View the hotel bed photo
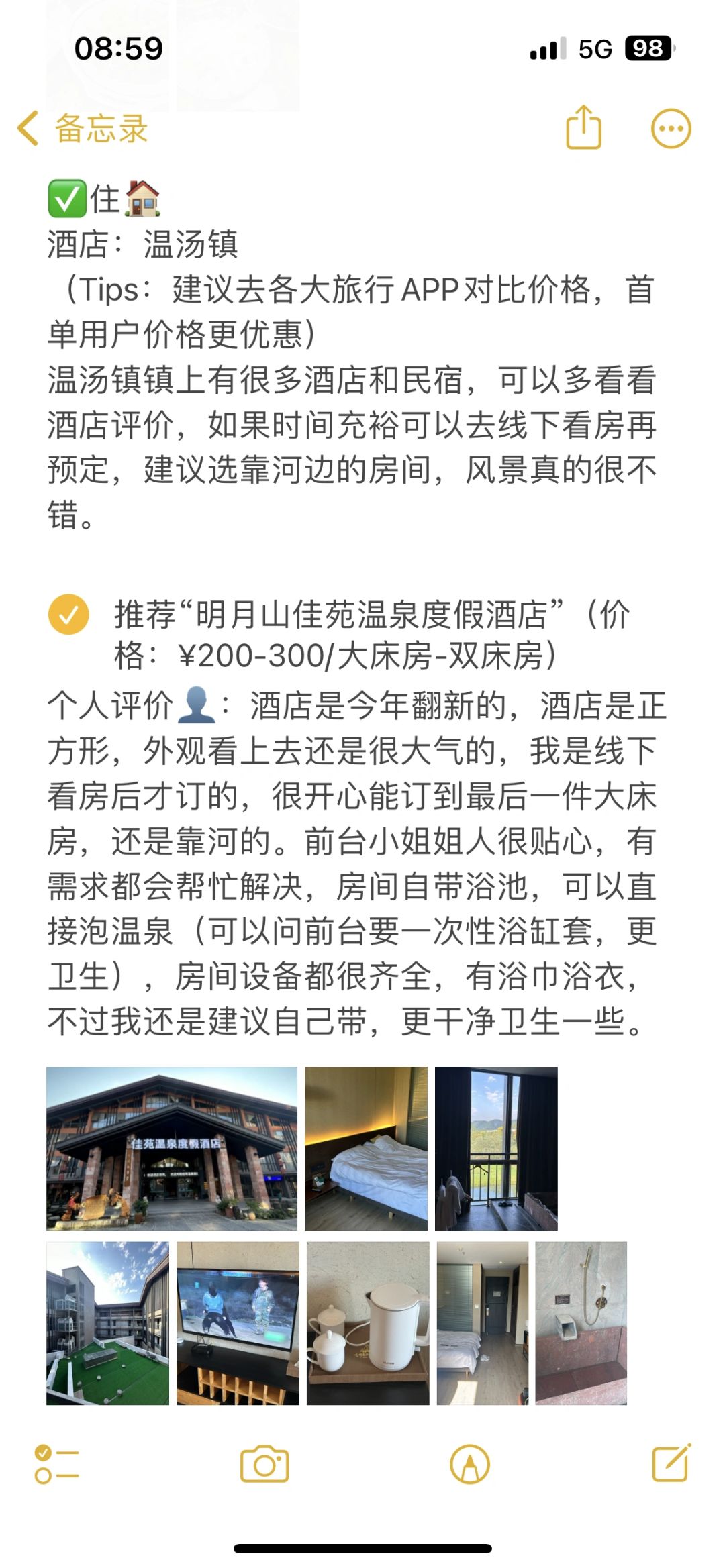The width and height of the screenshot is (725, 1568). point(366,1148)
